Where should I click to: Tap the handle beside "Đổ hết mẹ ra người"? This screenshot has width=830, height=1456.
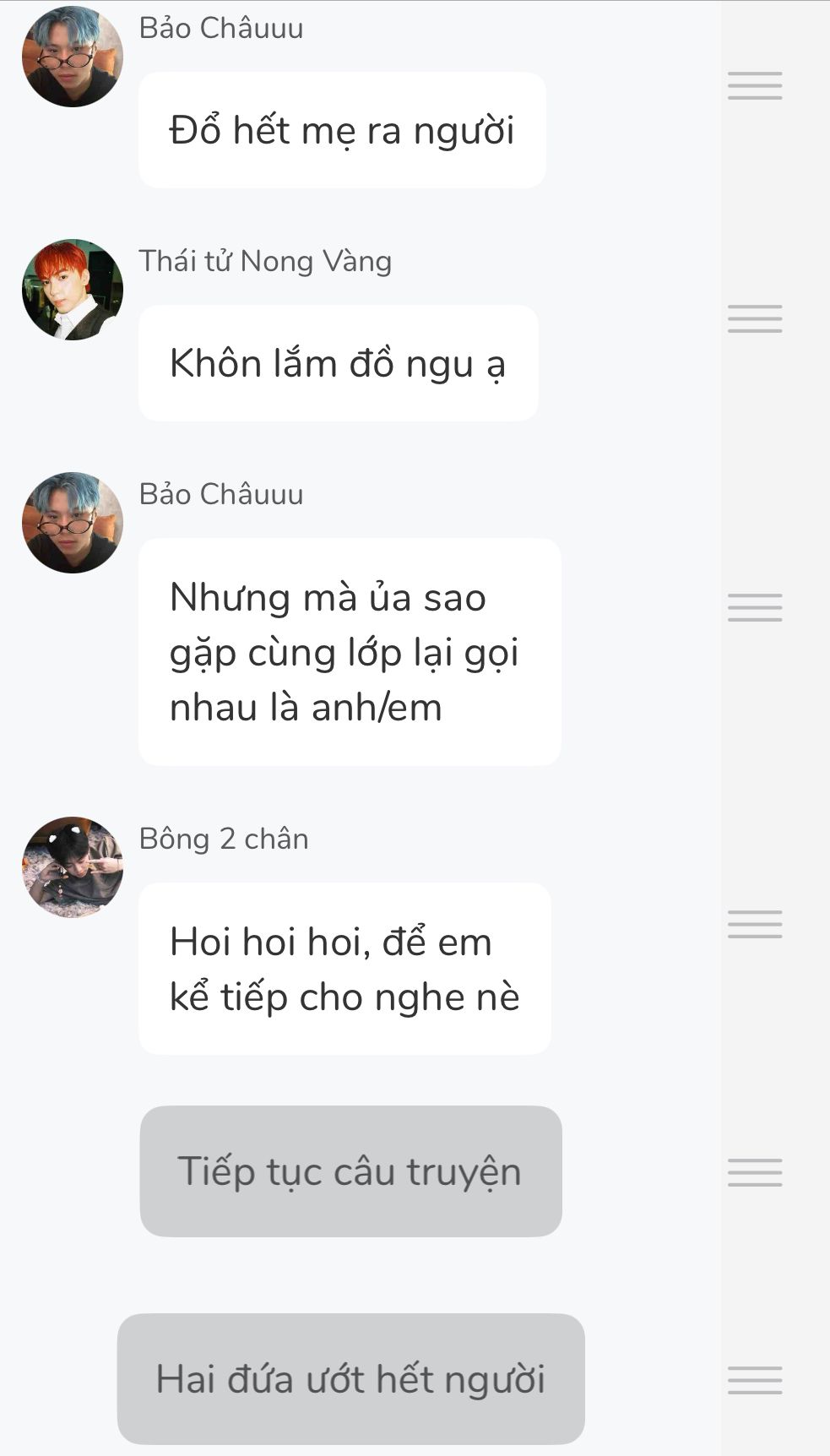755,86
